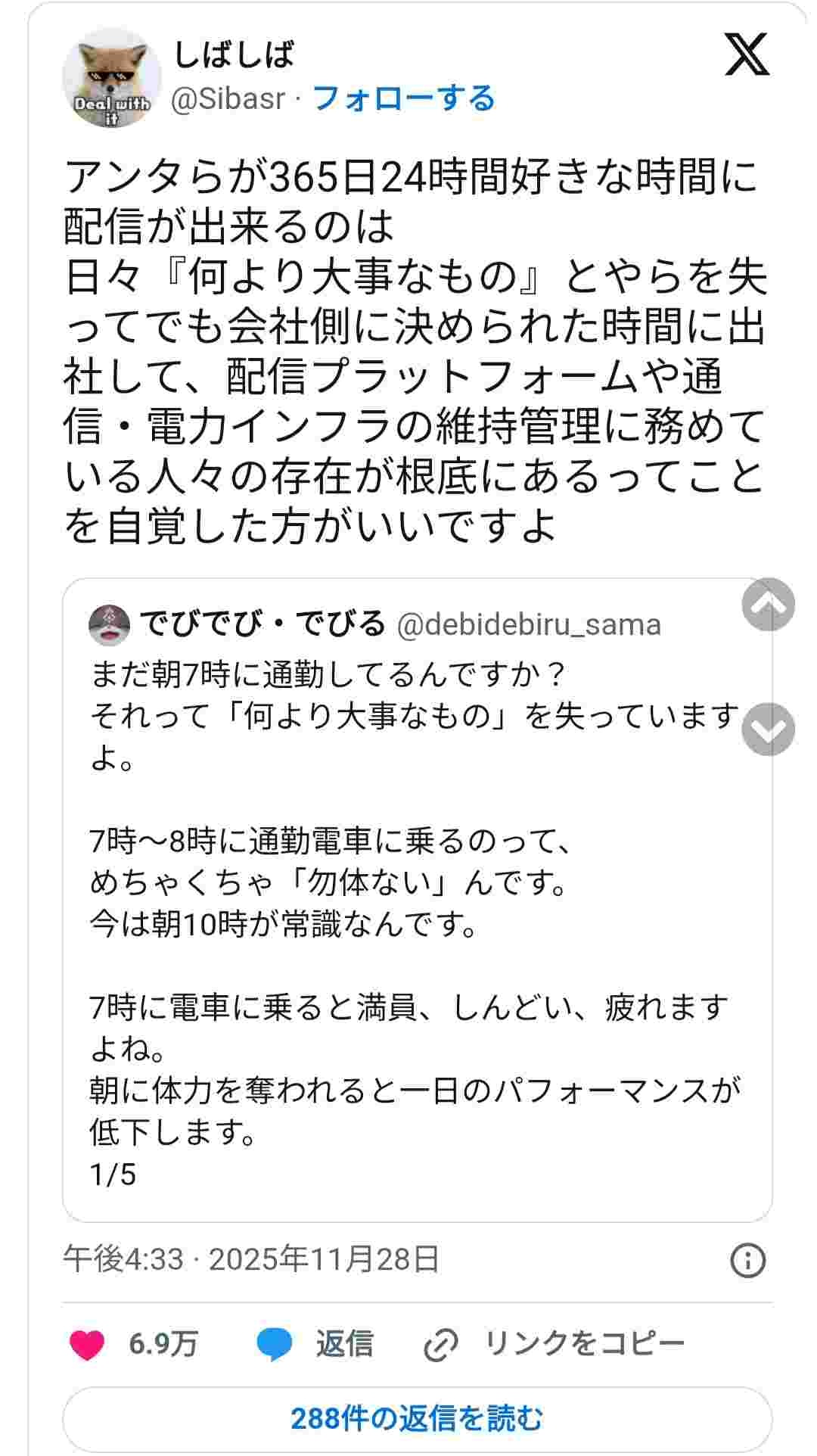This screenshot has width=817, height=1456.
Task: Open the info icon beside the date
Action: pos(747,1261)
